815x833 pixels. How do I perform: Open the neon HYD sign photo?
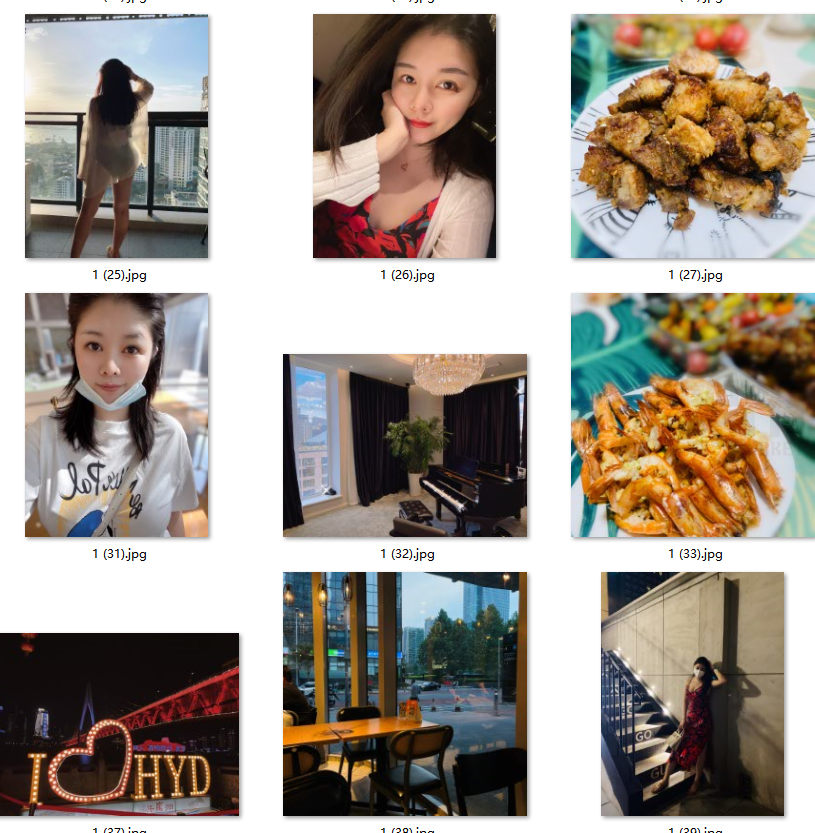[119, 723]
